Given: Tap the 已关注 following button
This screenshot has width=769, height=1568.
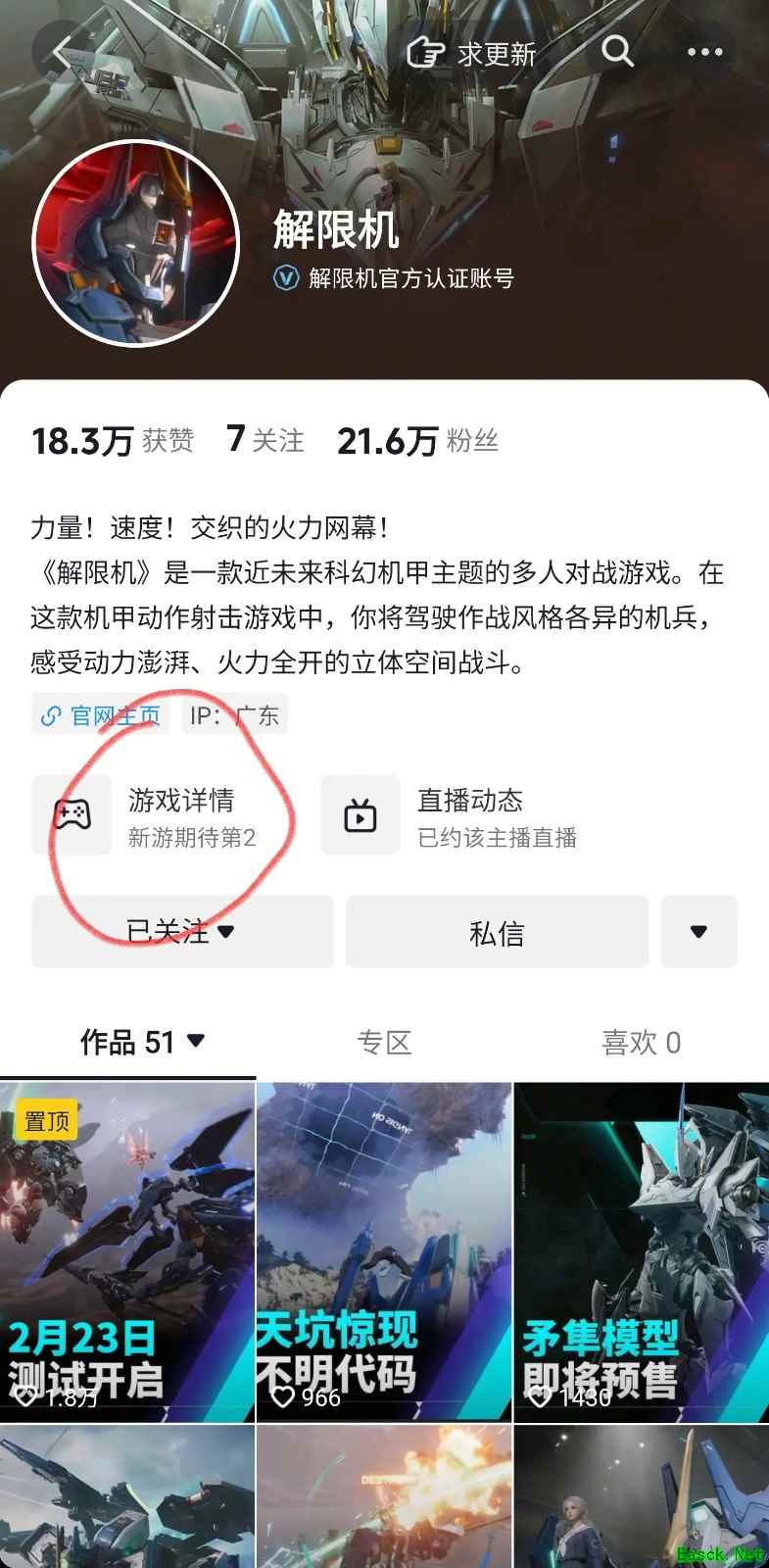Looking at the screenshot, I should tap(182, 931).
